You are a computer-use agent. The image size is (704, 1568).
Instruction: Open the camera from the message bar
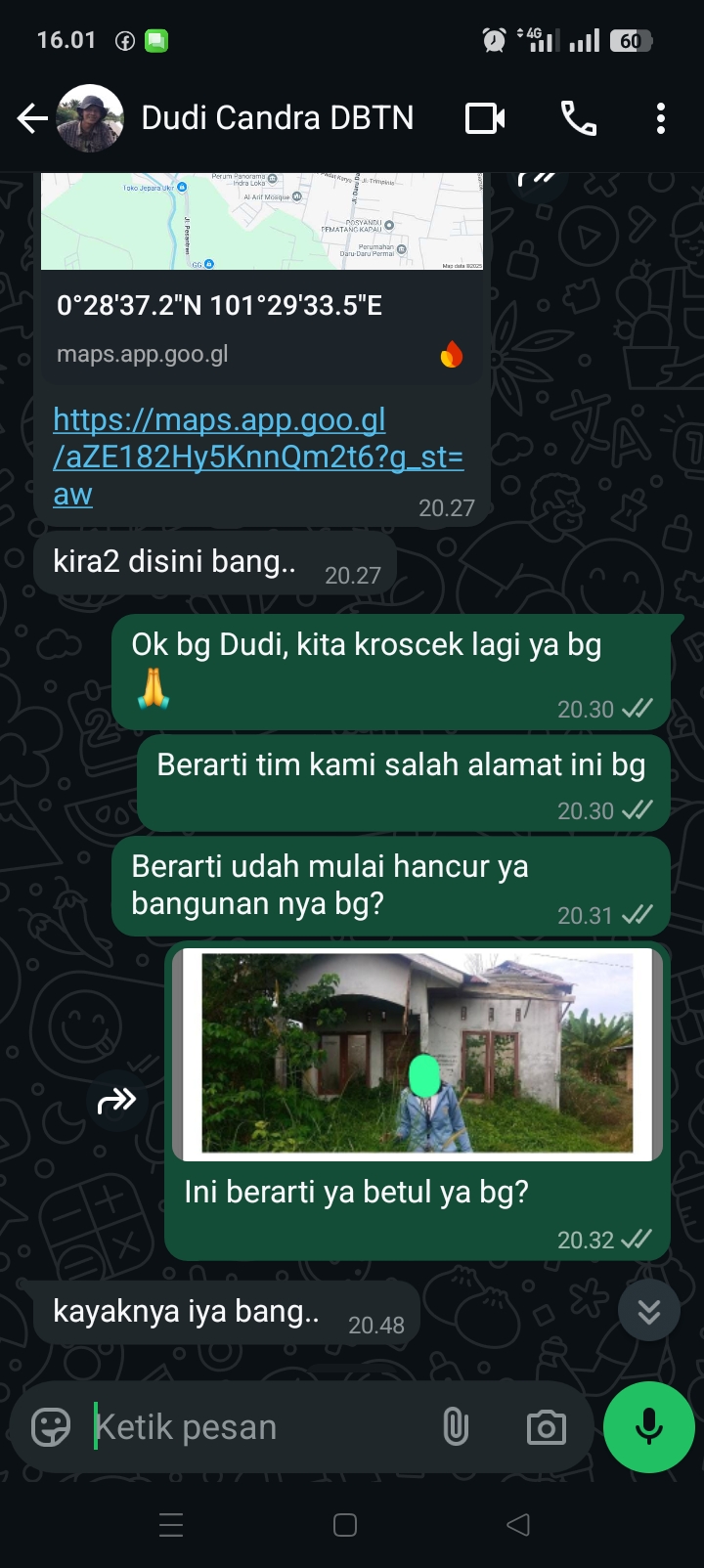tap(546, 1427)
